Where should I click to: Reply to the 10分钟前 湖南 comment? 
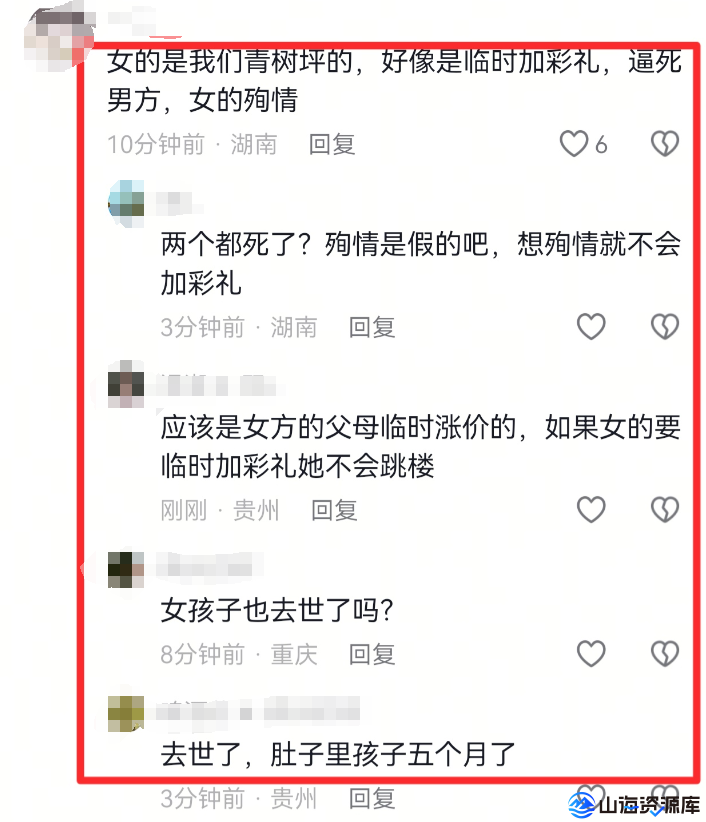[x=332, y=144]
